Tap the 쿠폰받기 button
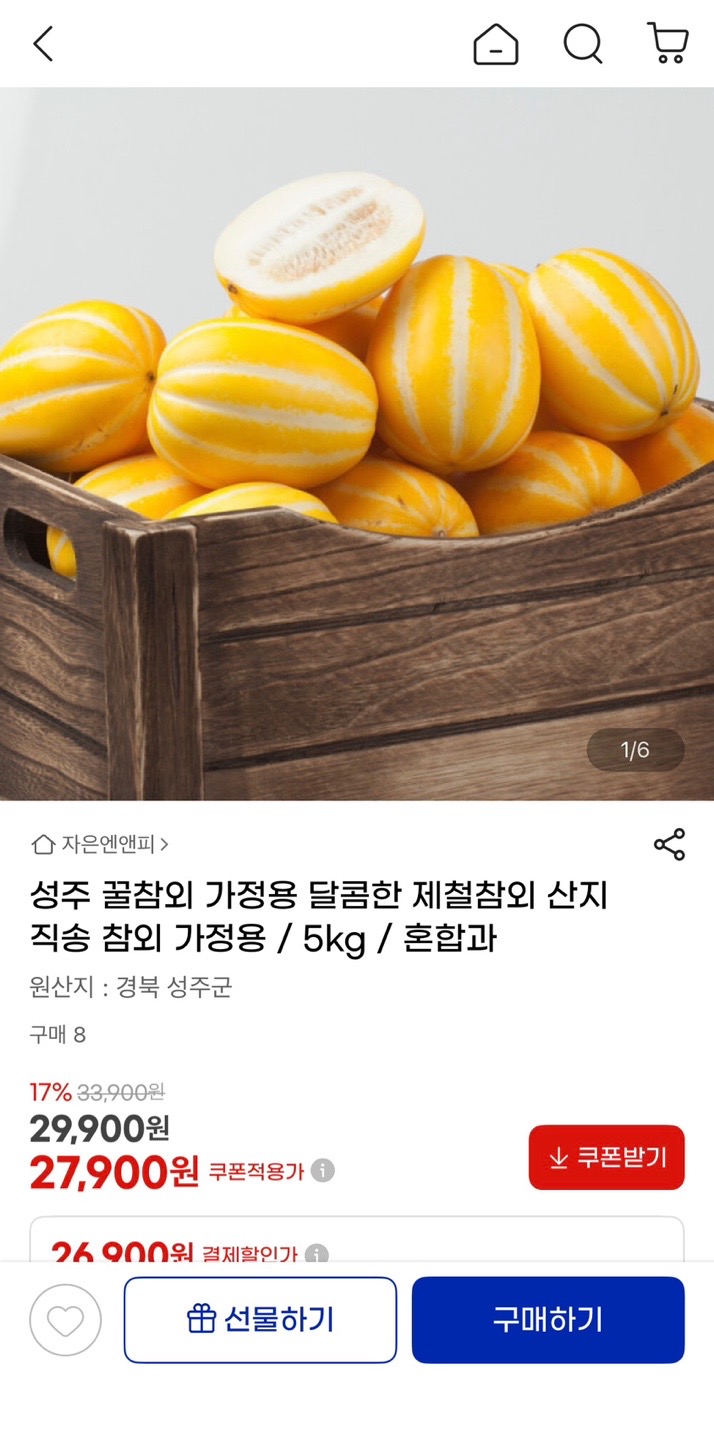This screenshot has height=1440, width=714. pyautogui.click(x=606, y=1157)
